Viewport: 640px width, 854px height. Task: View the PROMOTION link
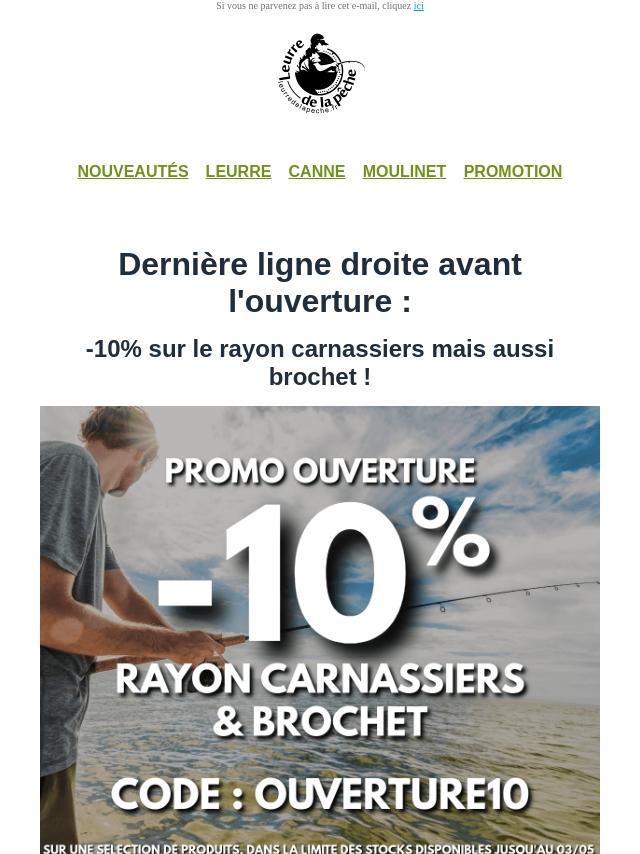(x=512, y=172)
